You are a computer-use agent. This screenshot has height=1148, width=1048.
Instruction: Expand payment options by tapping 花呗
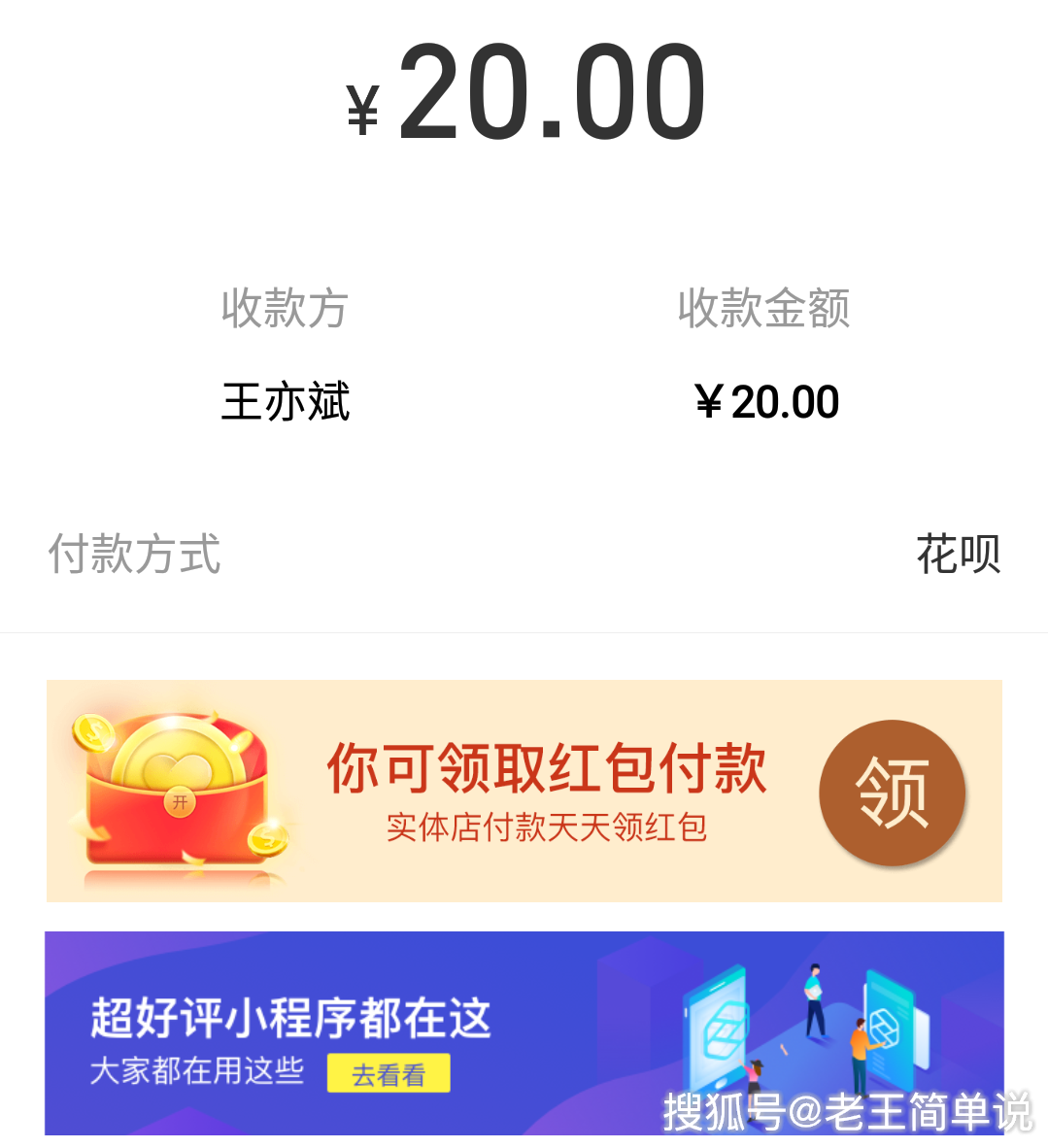coord(957,556)
